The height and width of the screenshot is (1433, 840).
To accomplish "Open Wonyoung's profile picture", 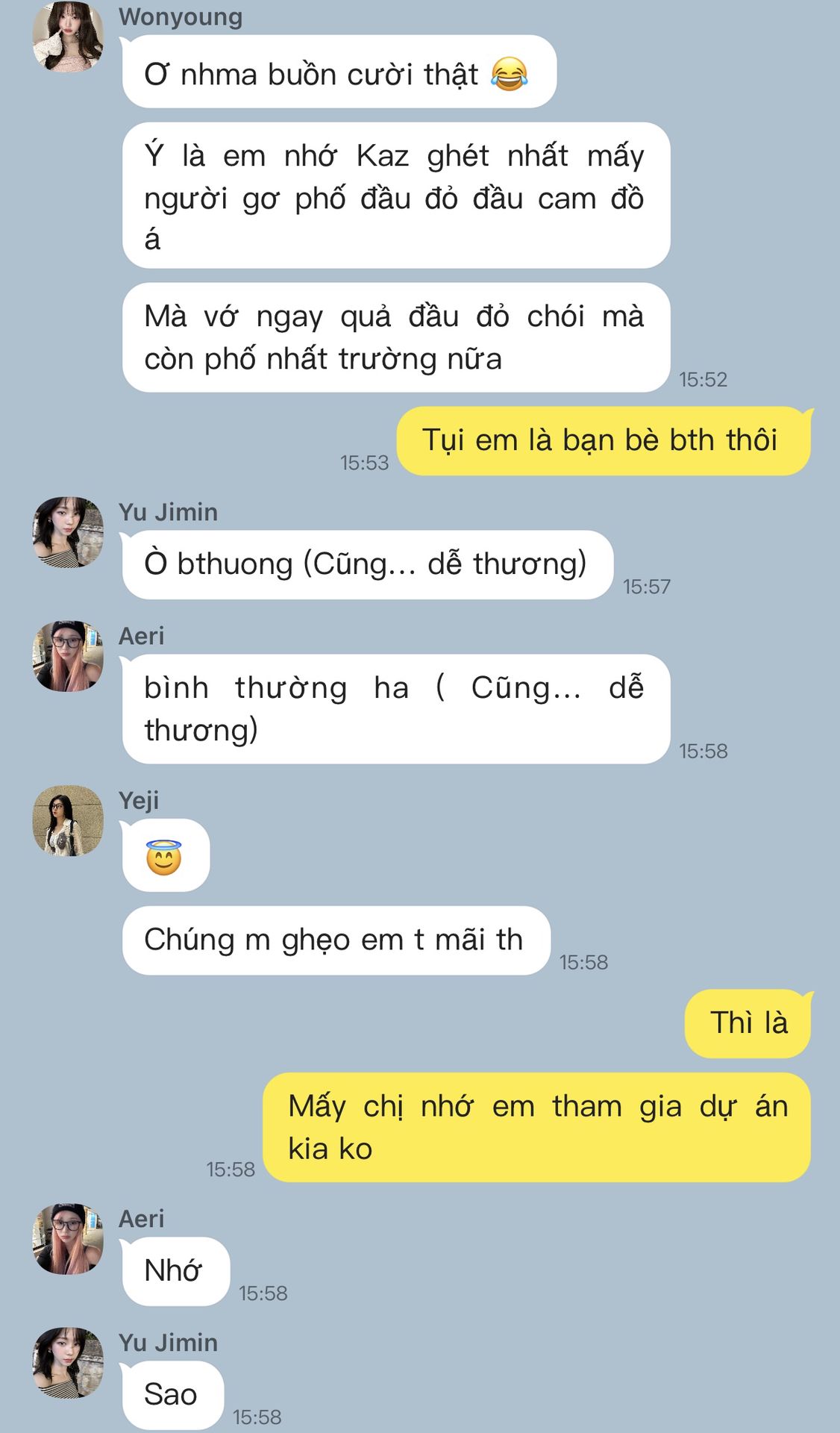I will tap(68, 37).
